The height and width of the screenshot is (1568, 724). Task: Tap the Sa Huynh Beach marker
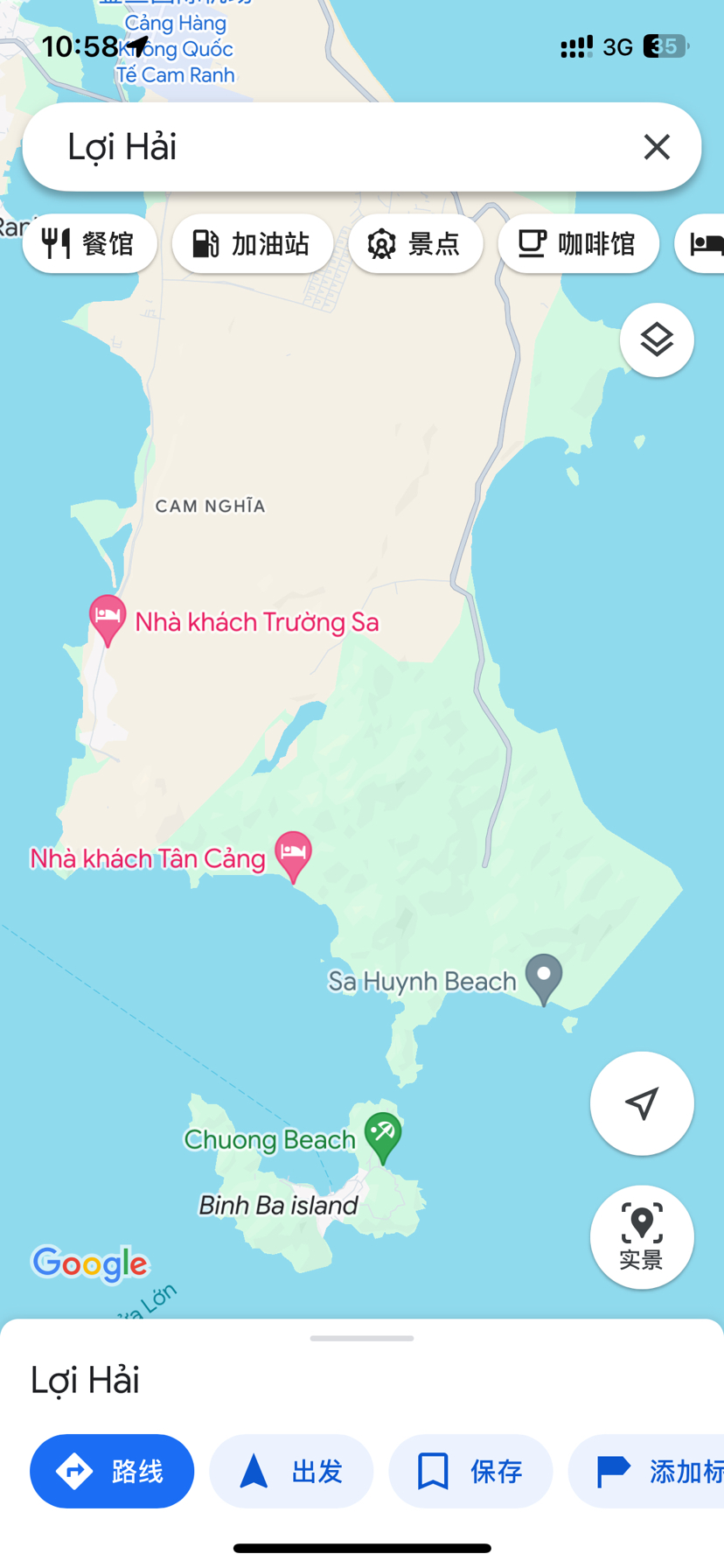click(543, 976)
